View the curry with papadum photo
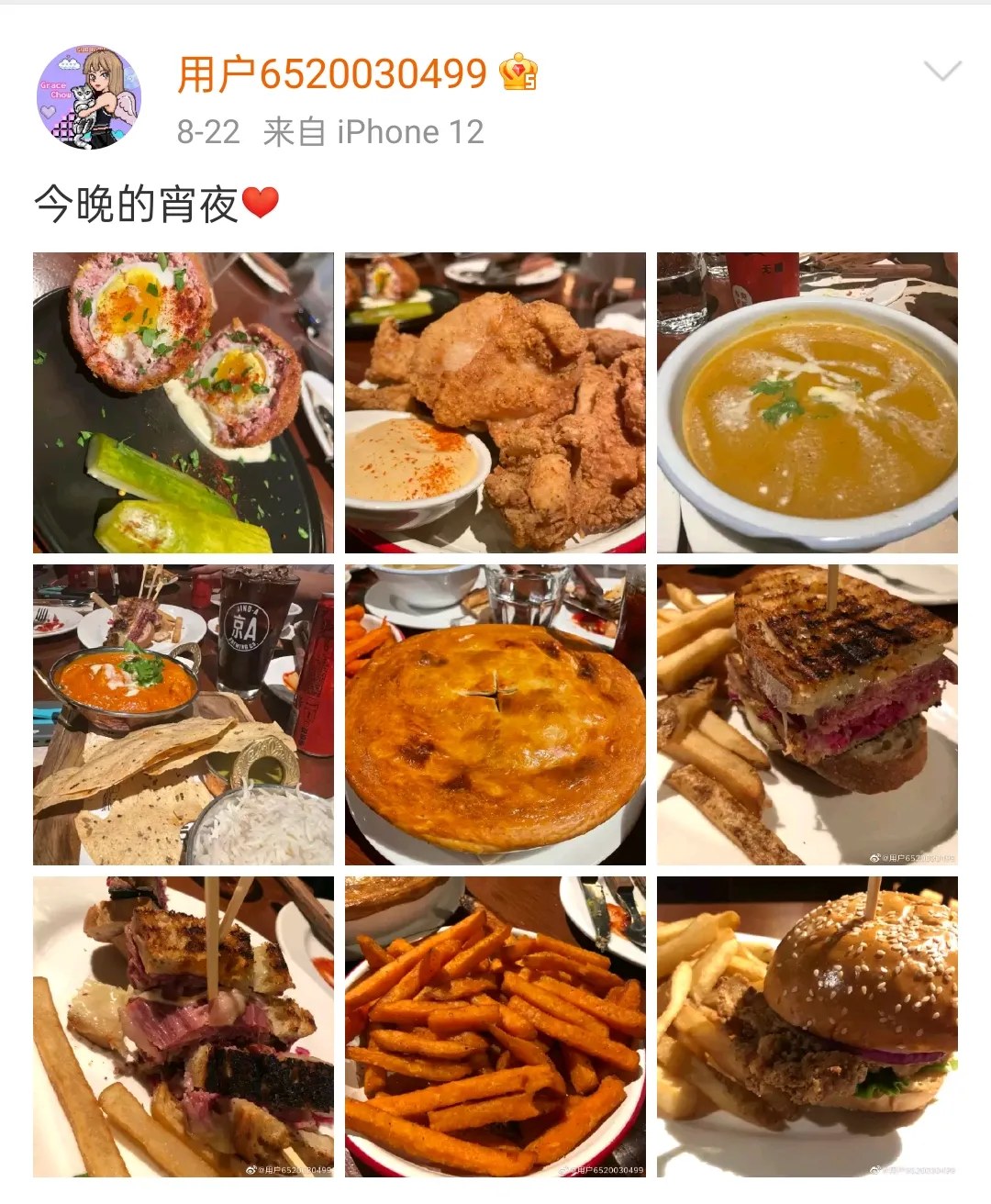This screenshot has height=1204, width=991. click(184, 714)
